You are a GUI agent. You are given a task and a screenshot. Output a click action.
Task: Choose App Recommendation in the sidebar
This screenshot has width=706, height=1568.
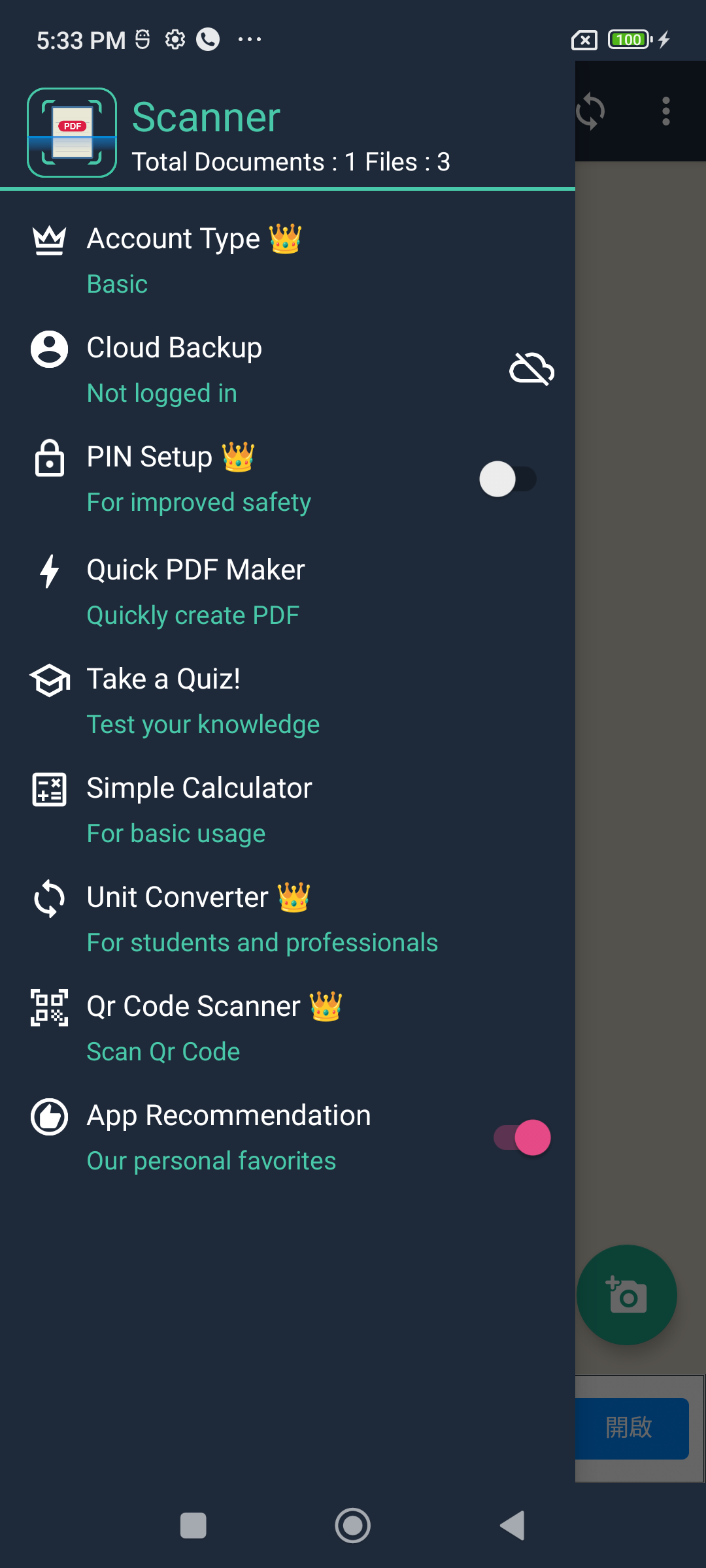pos(227,1115)
